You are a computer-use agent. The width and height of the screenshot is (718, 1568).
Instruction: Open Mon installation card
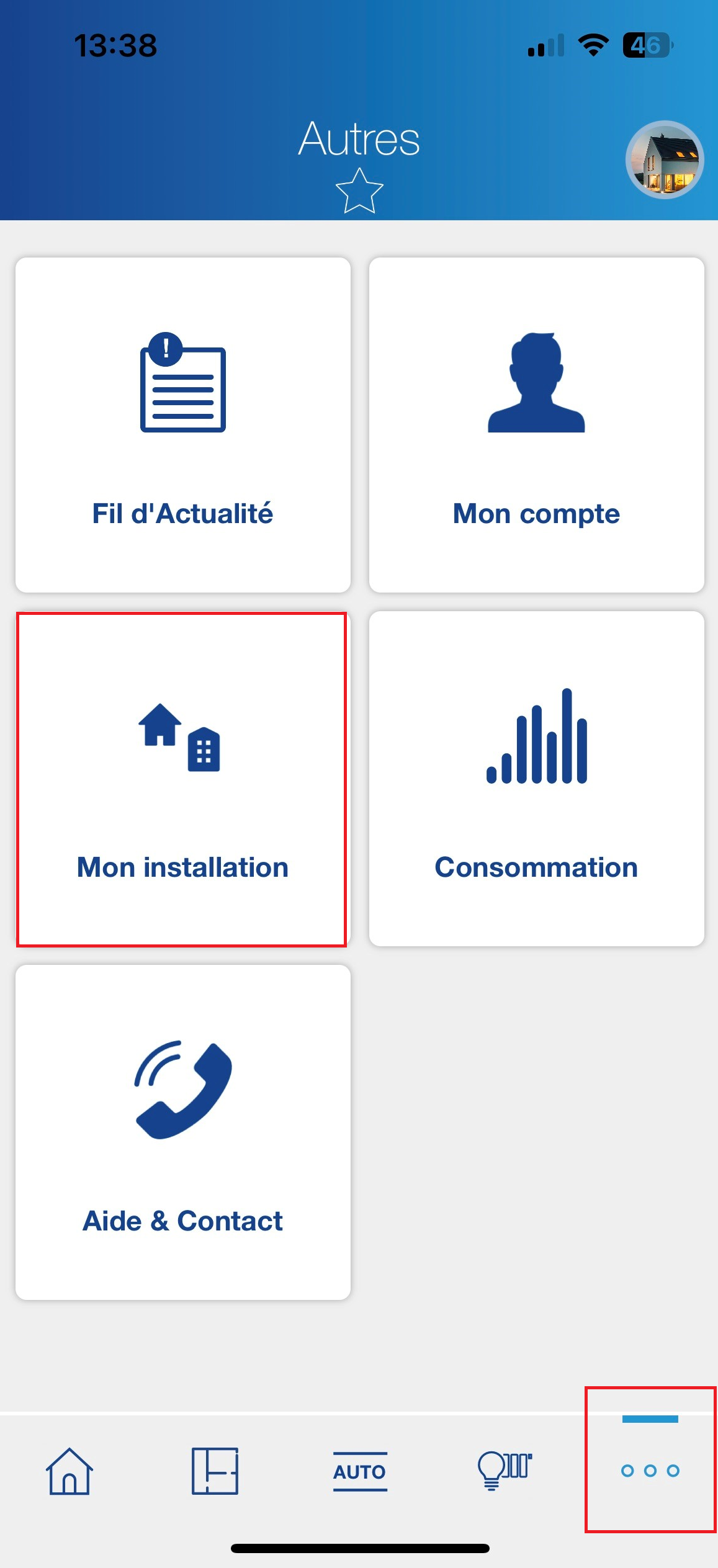coord(183,779)
